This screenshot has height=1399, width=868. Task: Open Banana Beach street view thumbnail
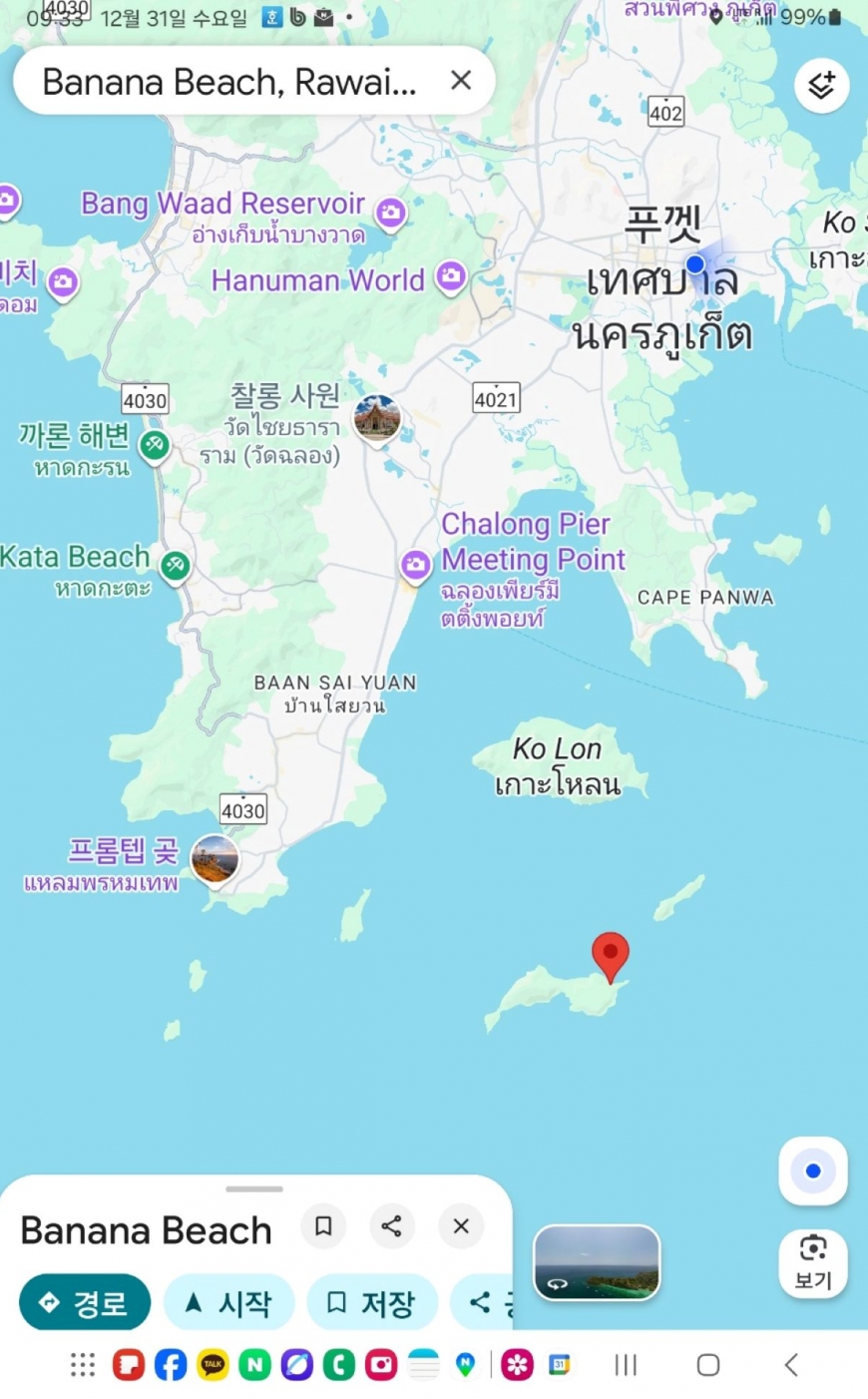click(x=597, y=1262)
